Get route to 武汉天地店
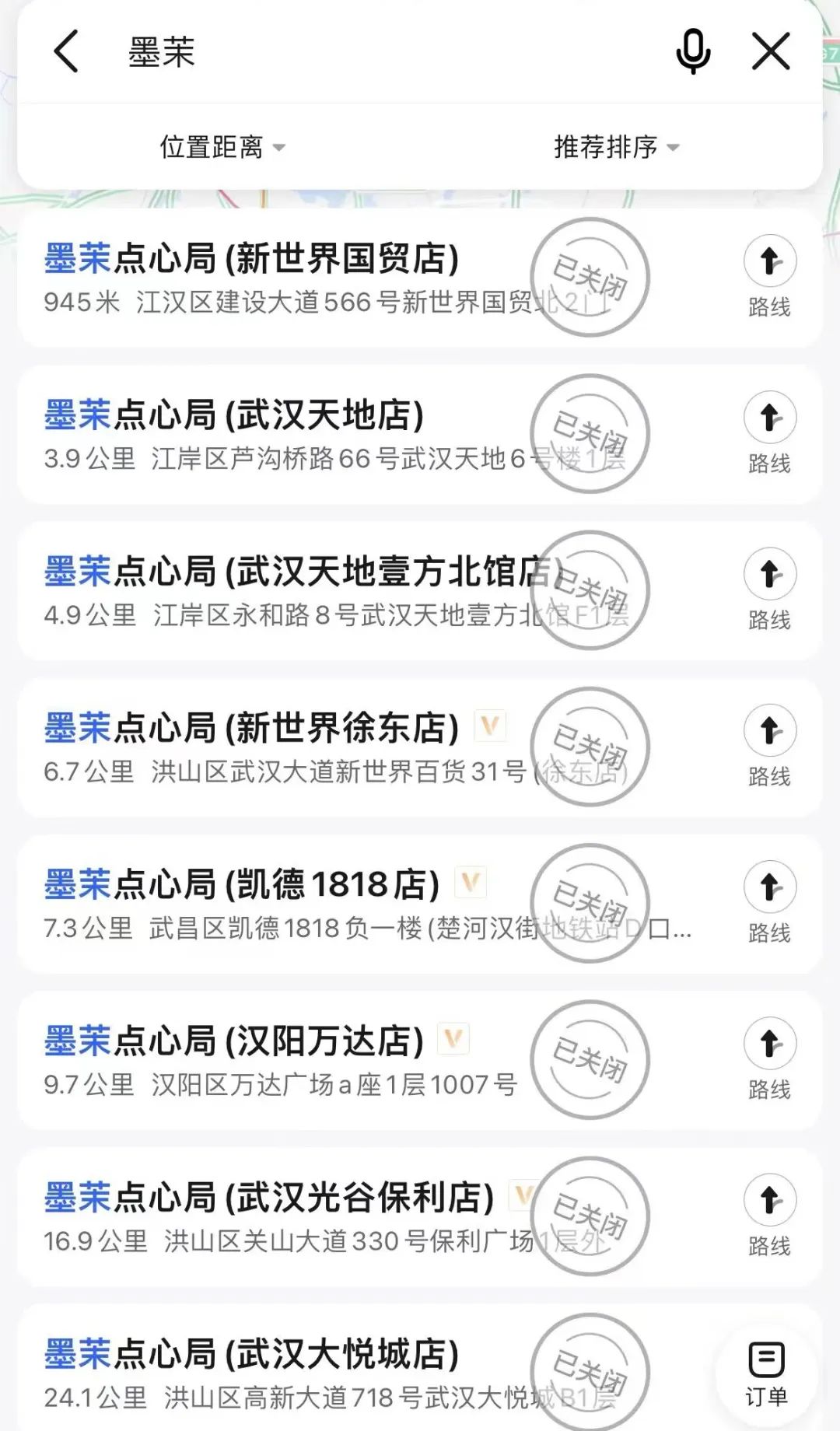840x1431 pixels. click(x=769, y=432)
